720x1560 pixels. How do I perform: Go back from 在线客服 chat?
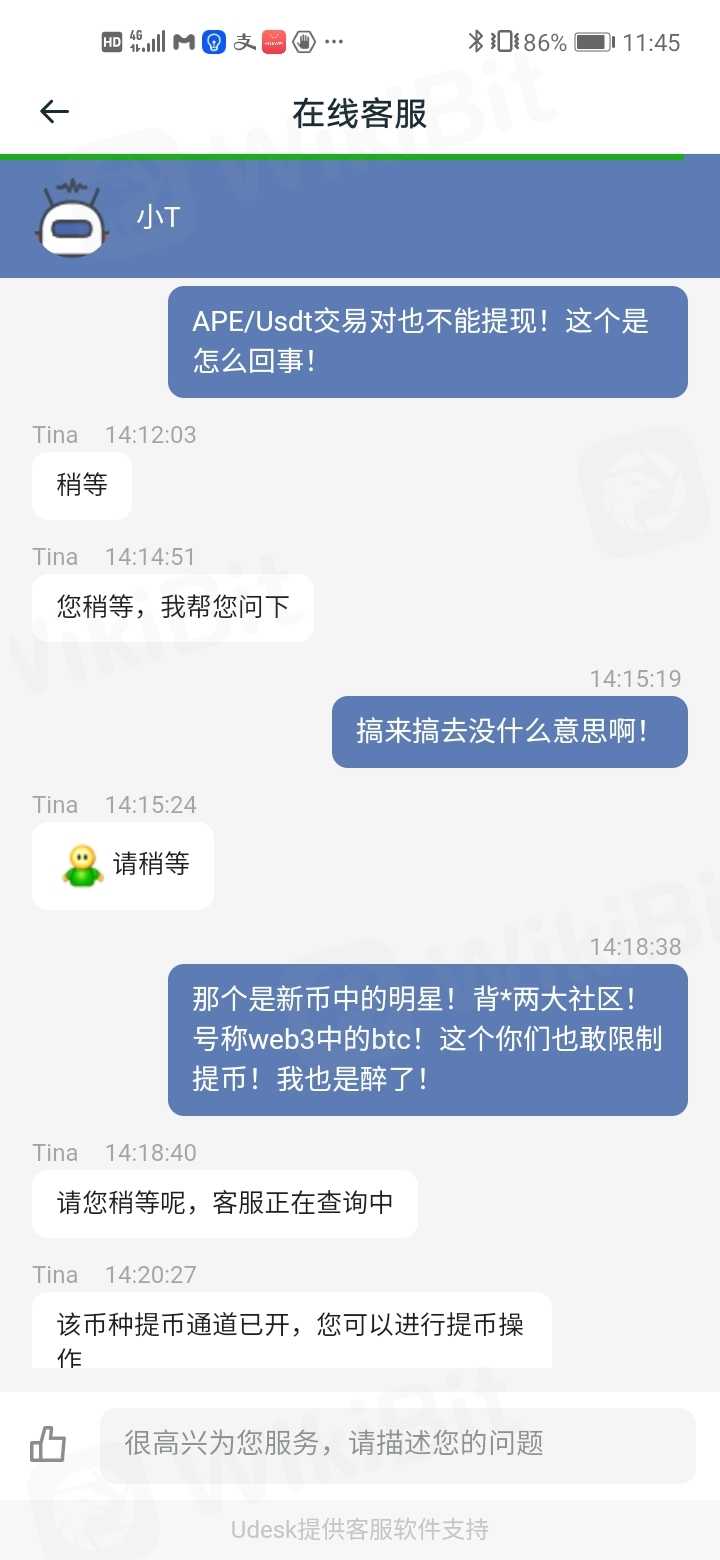click(x=54, y=112)
